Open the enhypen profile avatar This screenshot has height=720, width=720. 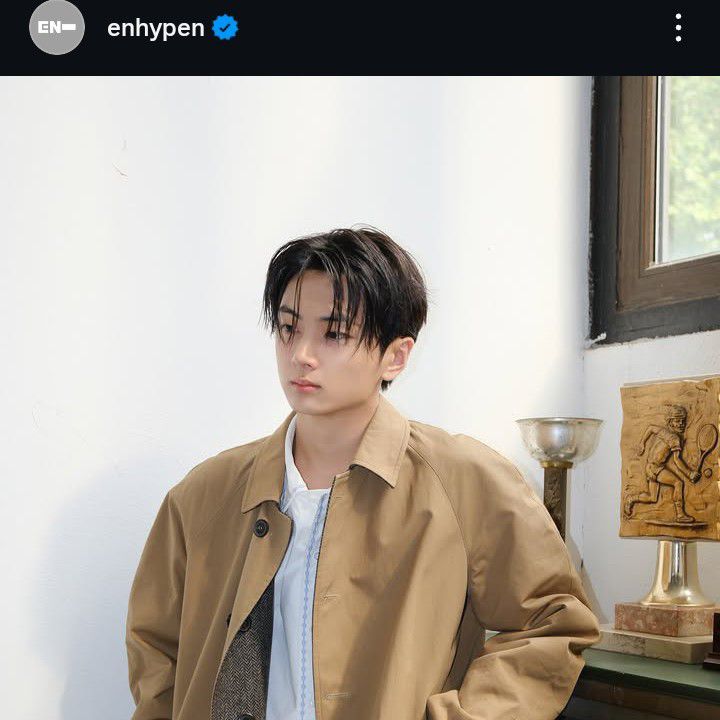pos(57,28)
